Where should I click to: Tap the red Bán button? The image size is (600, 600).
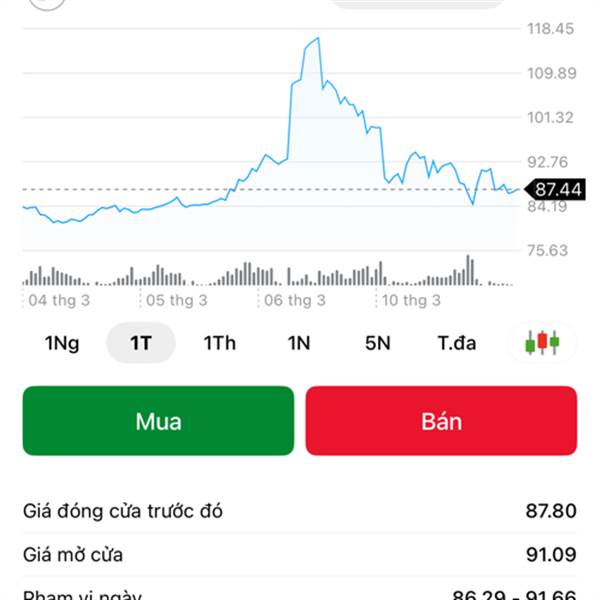click(441, 421)
